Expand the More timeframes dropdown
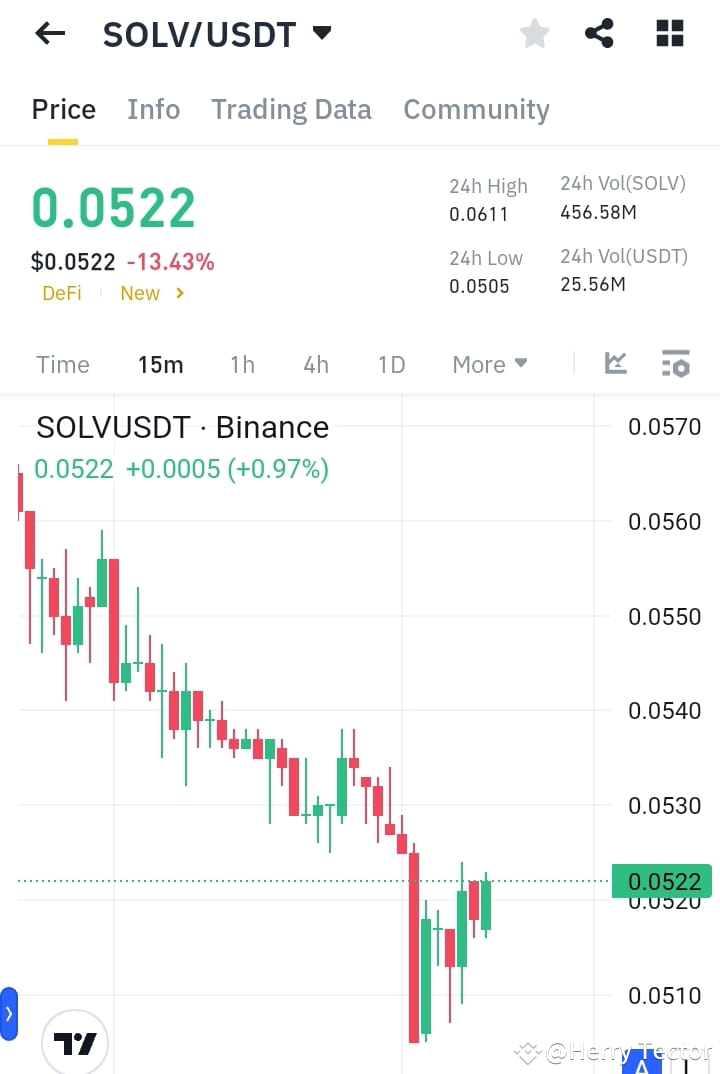Viewport: 720px width, 1074px height. [489, 364]
